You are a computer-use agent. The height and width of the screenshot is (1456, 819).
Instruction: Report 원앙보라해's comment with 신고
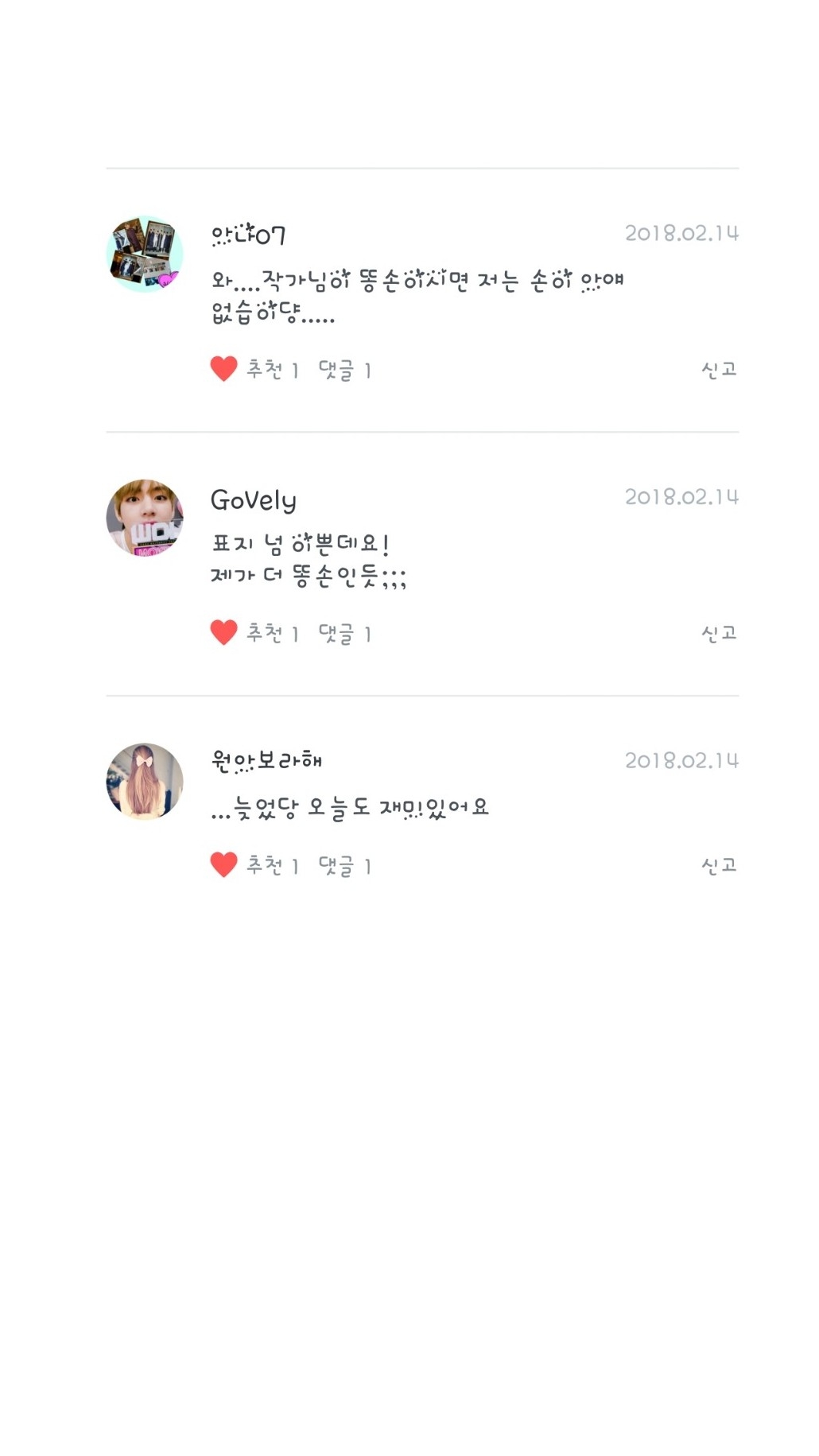(719, 865)
